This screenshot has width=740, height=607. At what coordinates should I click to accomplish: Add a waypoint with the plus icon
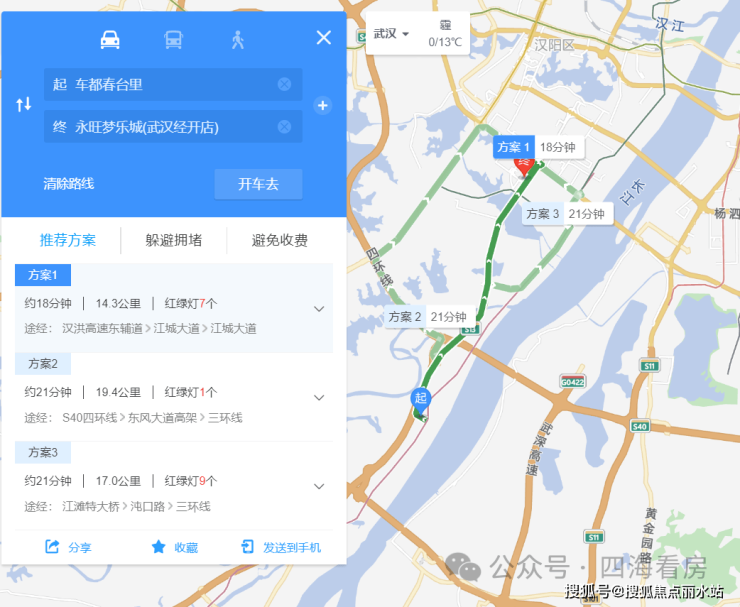322,106
